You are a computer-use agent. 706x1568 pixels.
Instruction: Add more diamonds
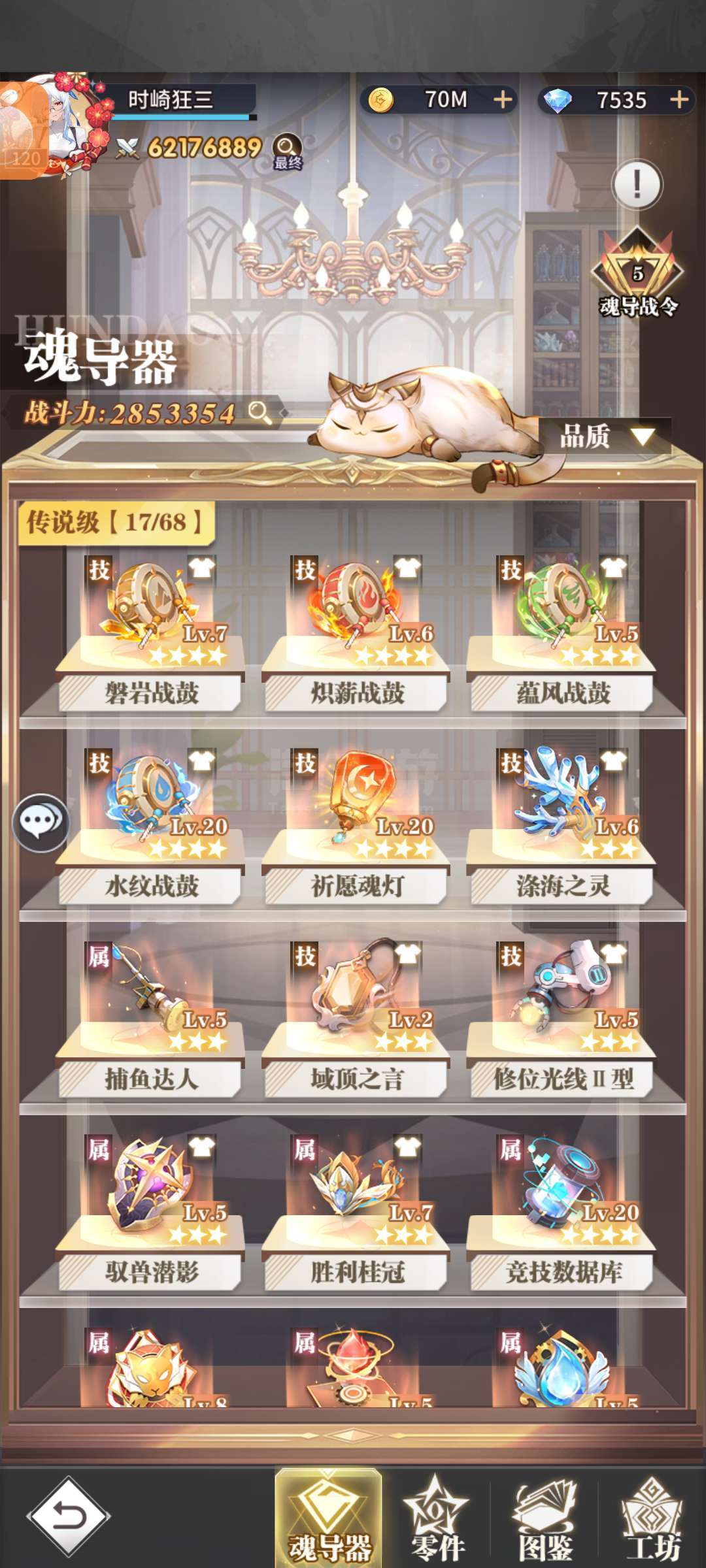[680, 99]
